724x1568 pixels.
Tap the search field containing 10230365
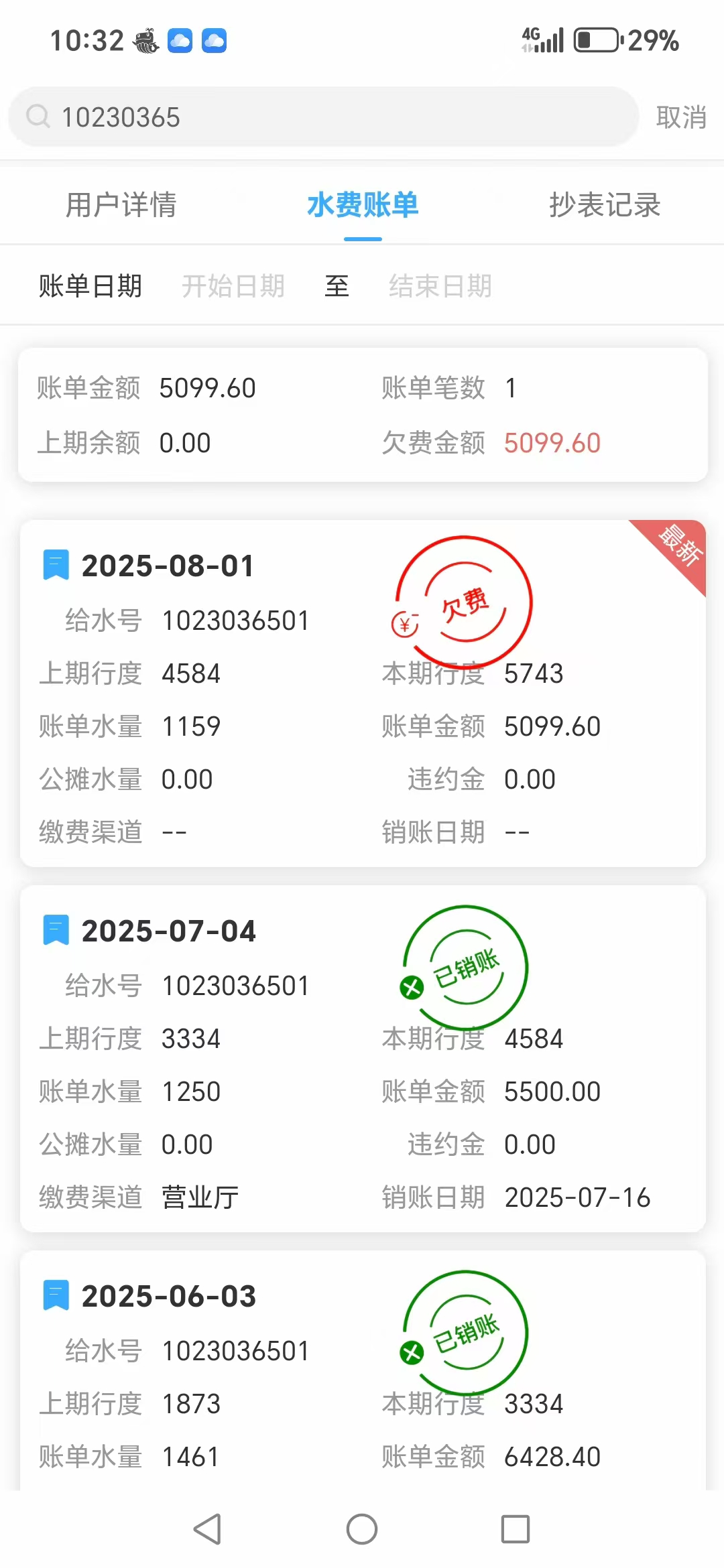tap(322, 117)
